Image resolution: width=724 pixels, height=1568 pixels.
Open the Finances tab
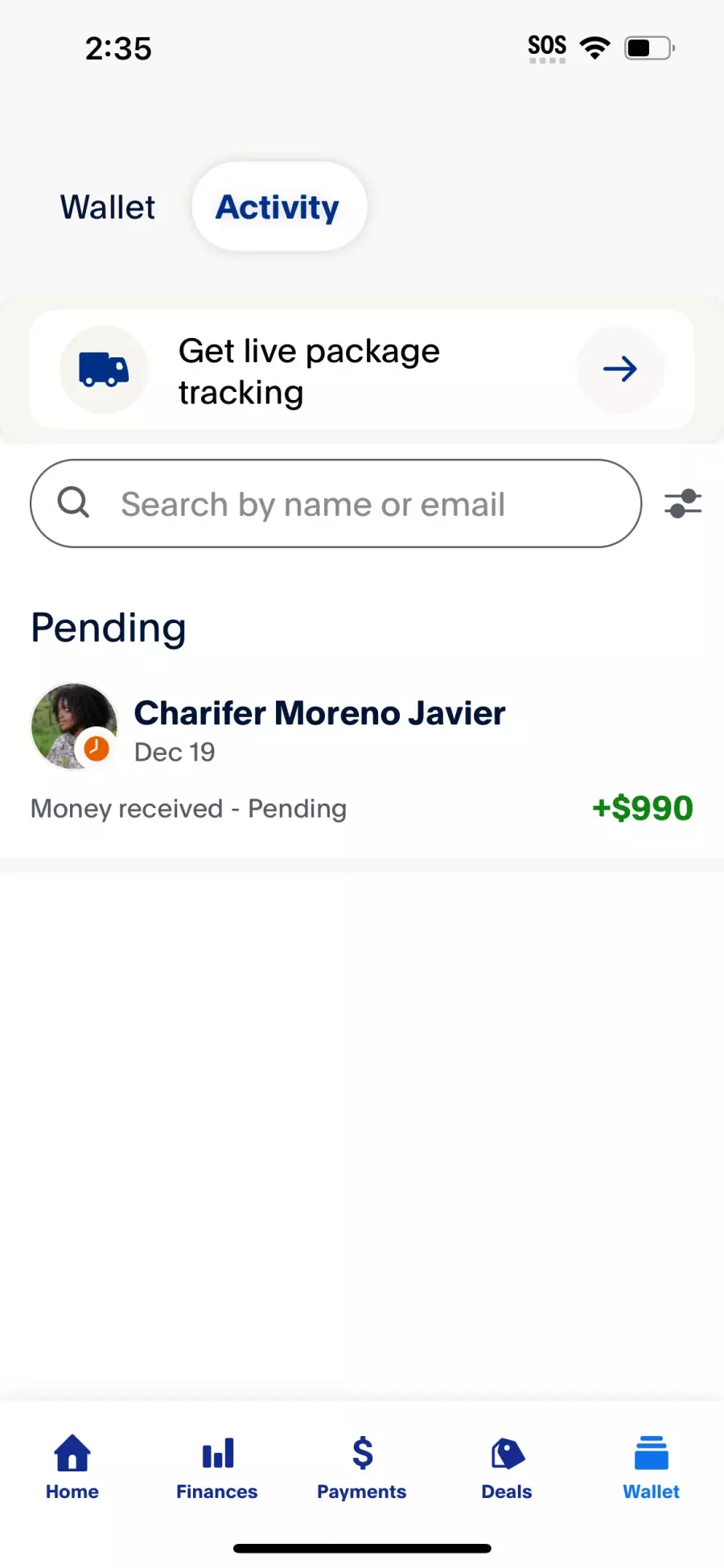[217, 1467]
